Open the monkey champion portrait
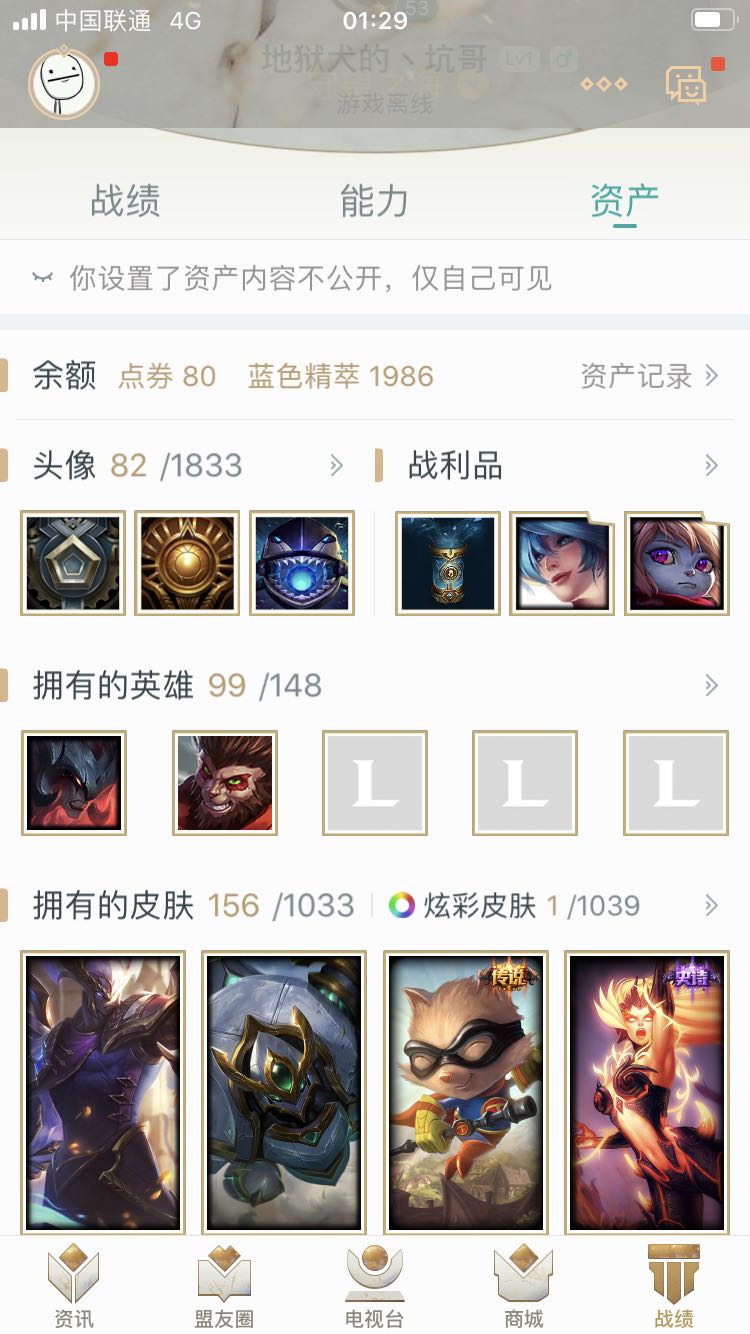The width and height of the screenshot is (750, 1334). click(x=225, y=783)
